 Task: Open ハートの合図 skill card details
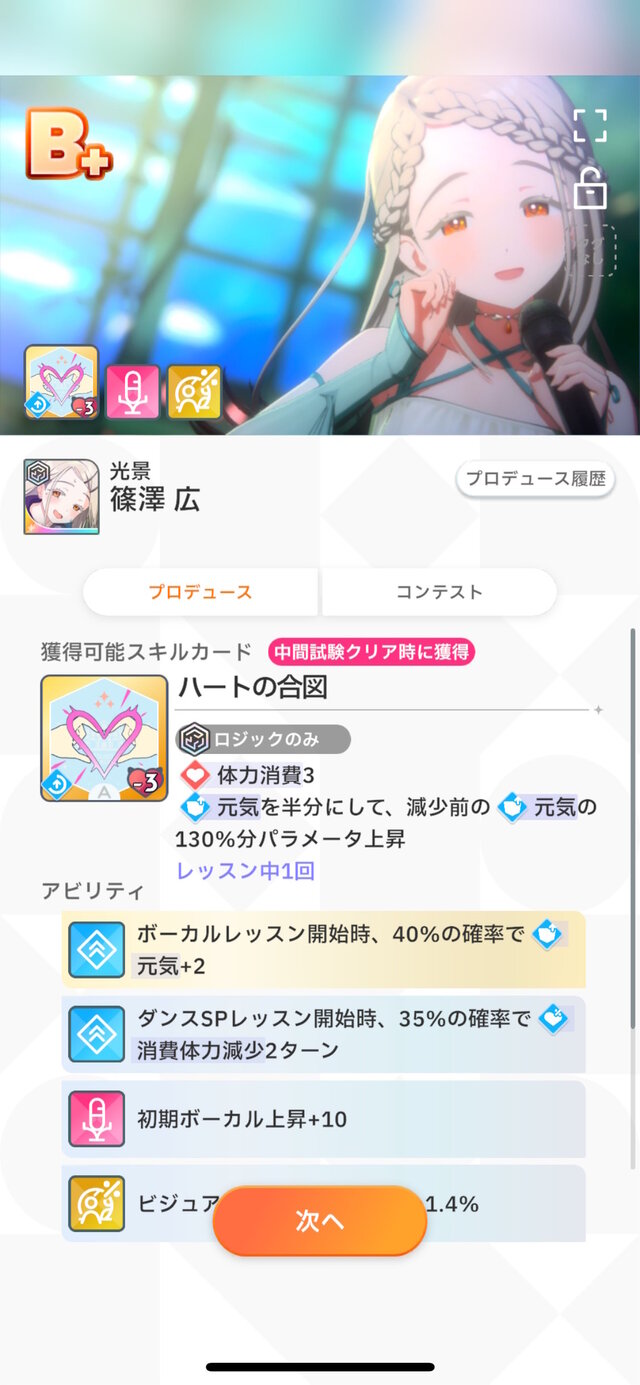click(104, 738)
